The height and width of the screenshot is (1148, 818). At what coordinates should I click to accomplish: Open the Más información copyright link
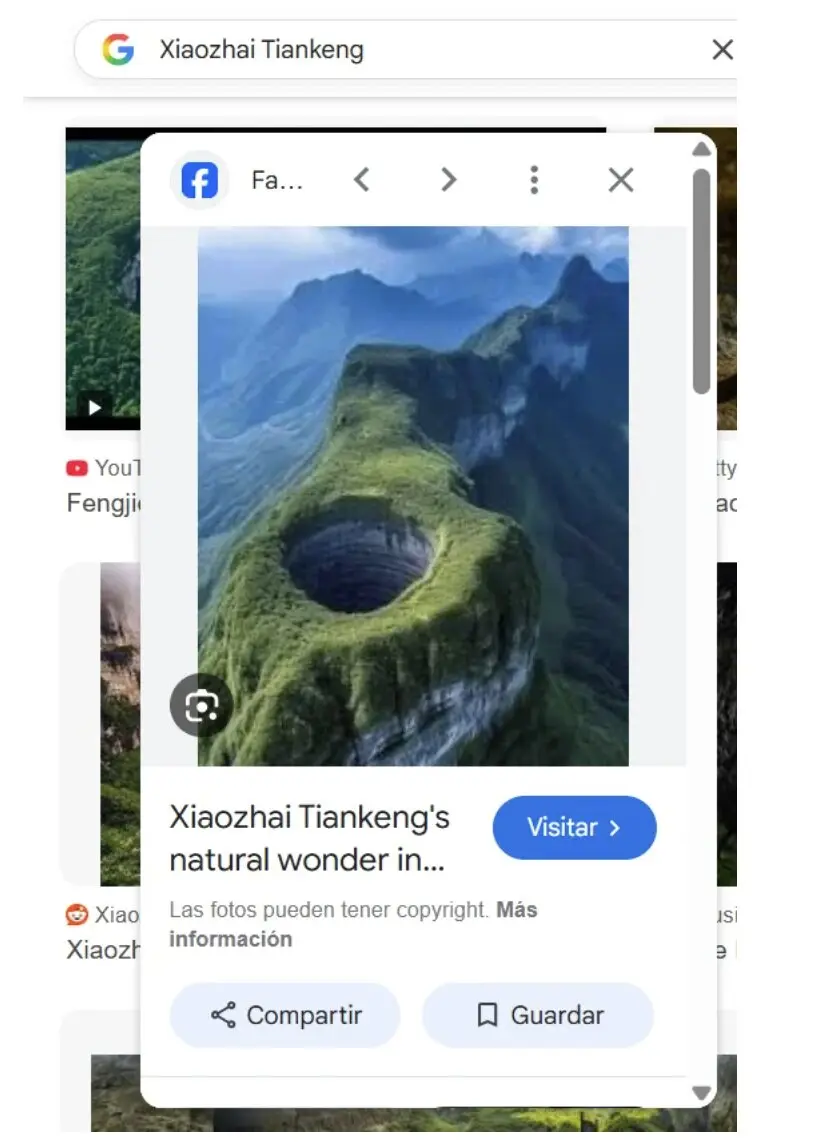click(353, 925)
